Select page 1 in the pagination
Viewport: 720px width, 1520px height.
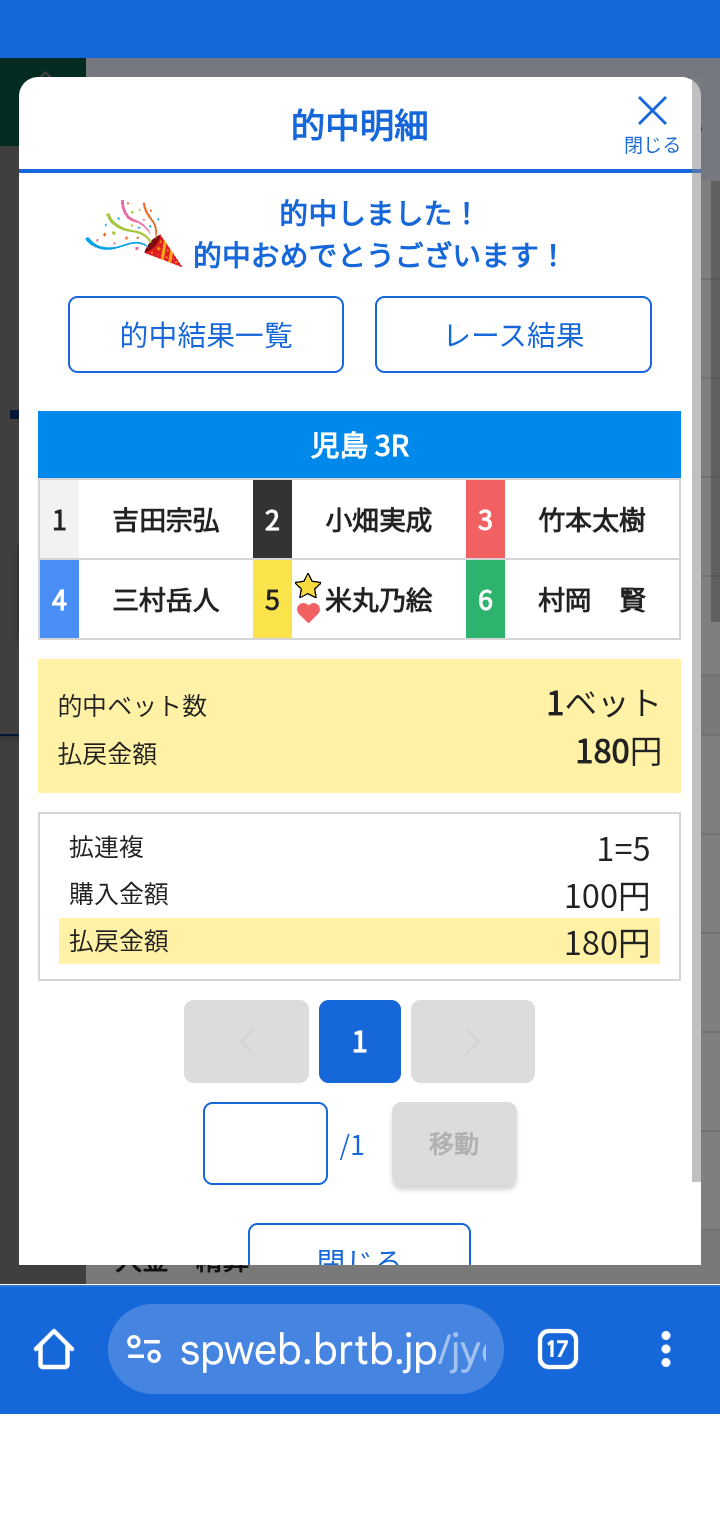[x=359, y=1041]
